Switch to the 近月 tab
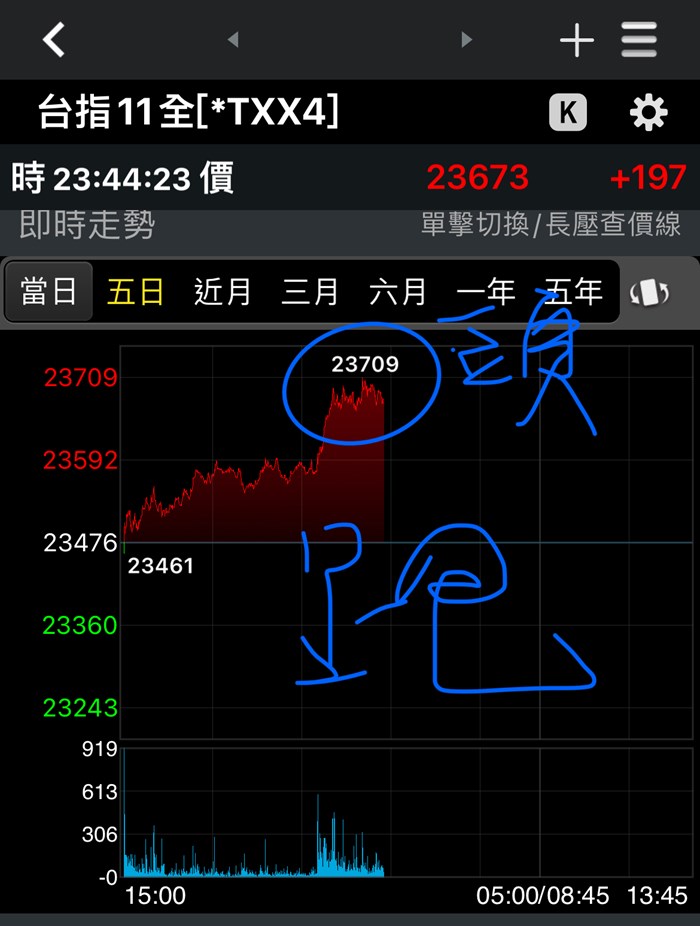This screenshot has width=700, height=926. tap(223, 292)
